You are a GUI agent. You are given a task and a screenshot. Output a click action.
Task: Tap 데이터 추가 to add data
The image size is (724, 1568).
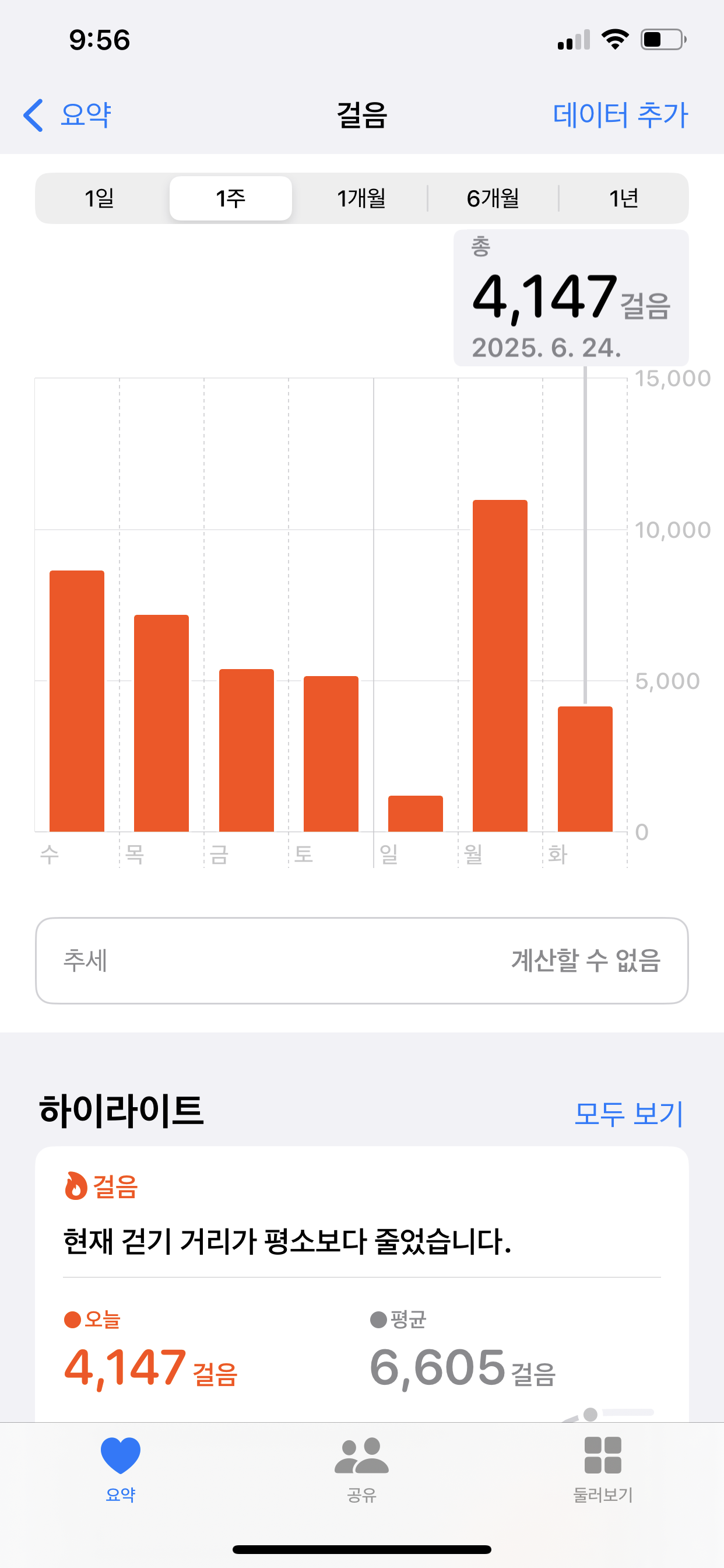pyautogui.click(x=620, y=115)
